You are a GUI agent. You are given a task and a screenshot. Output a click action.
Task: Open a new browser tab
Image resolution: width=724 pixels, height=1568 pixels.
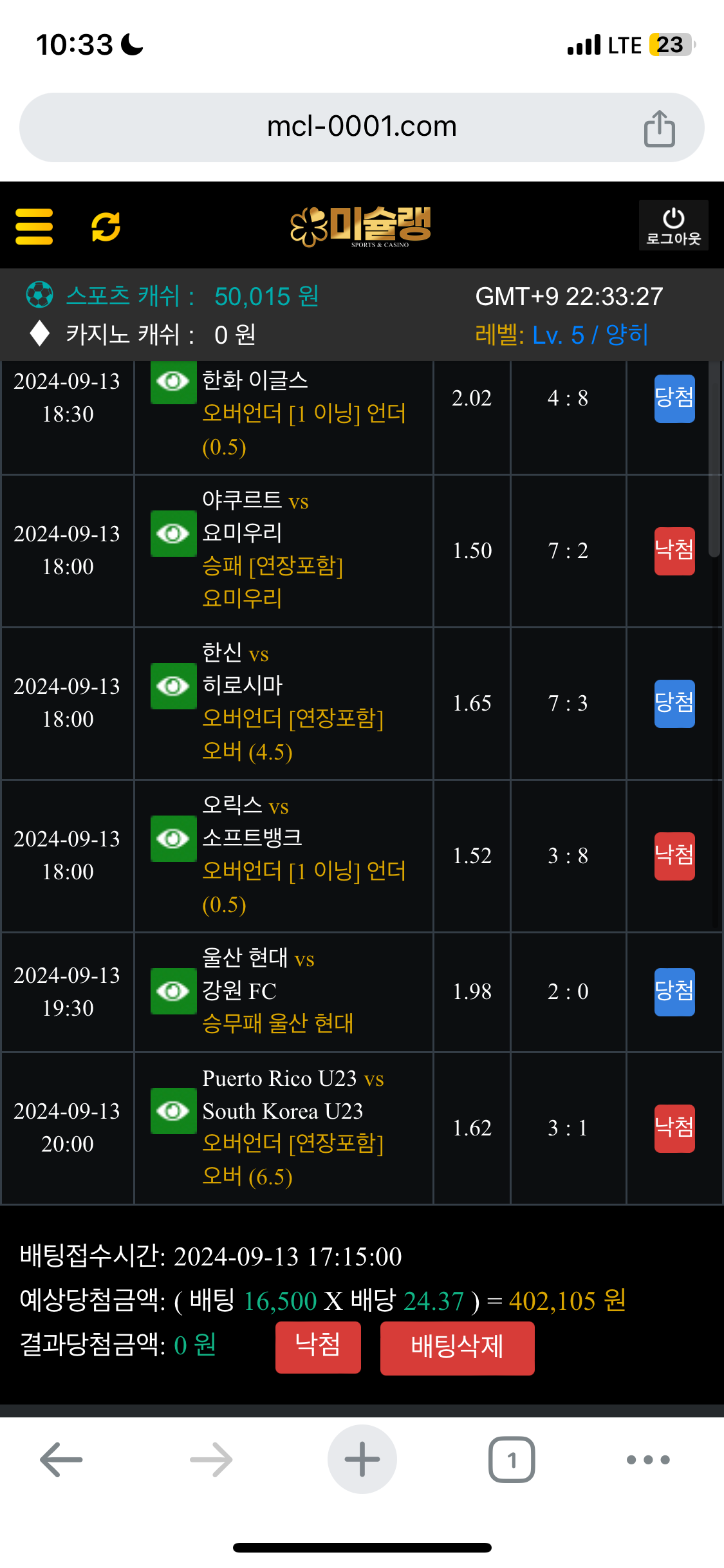coord(362,1459)
